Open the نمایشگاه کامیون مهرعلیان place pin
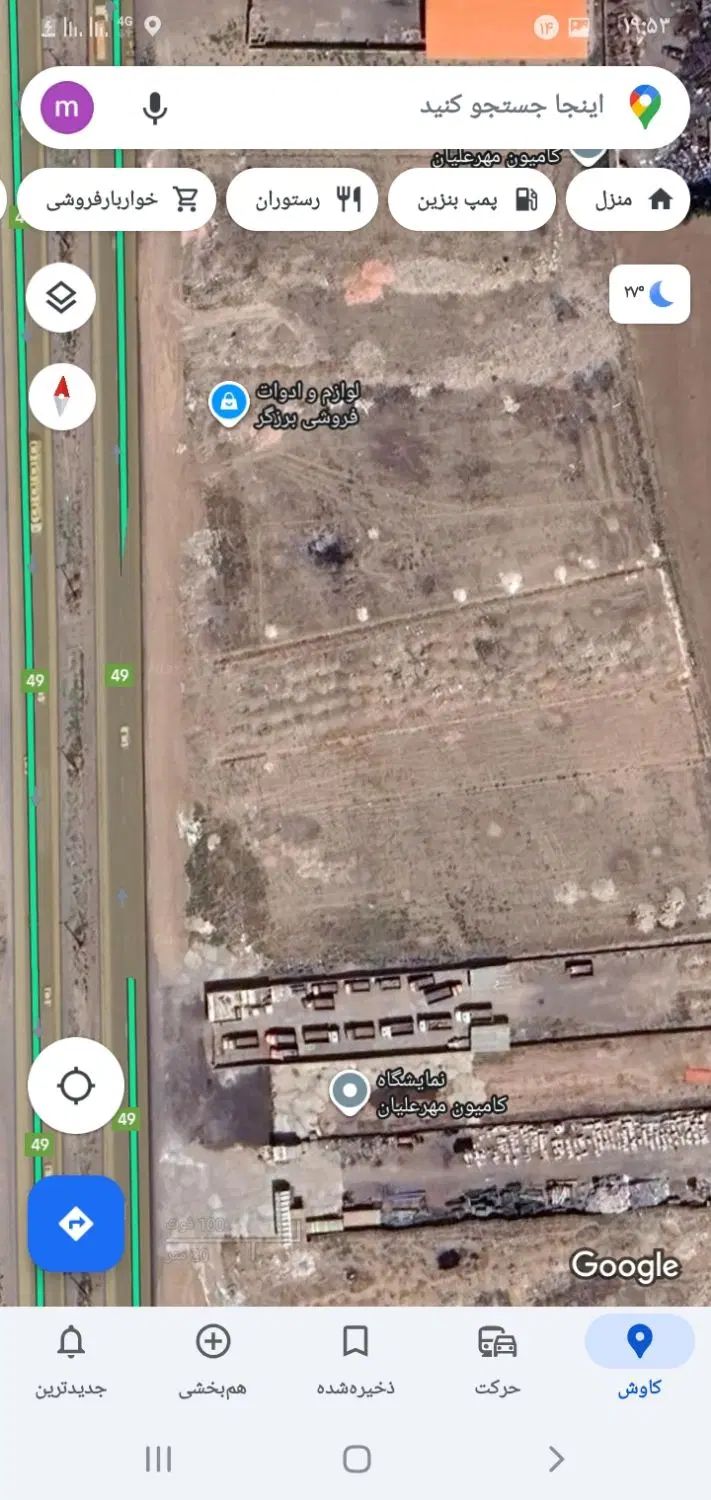This screenshot has height=1500, width=711. click(350, 1092)
